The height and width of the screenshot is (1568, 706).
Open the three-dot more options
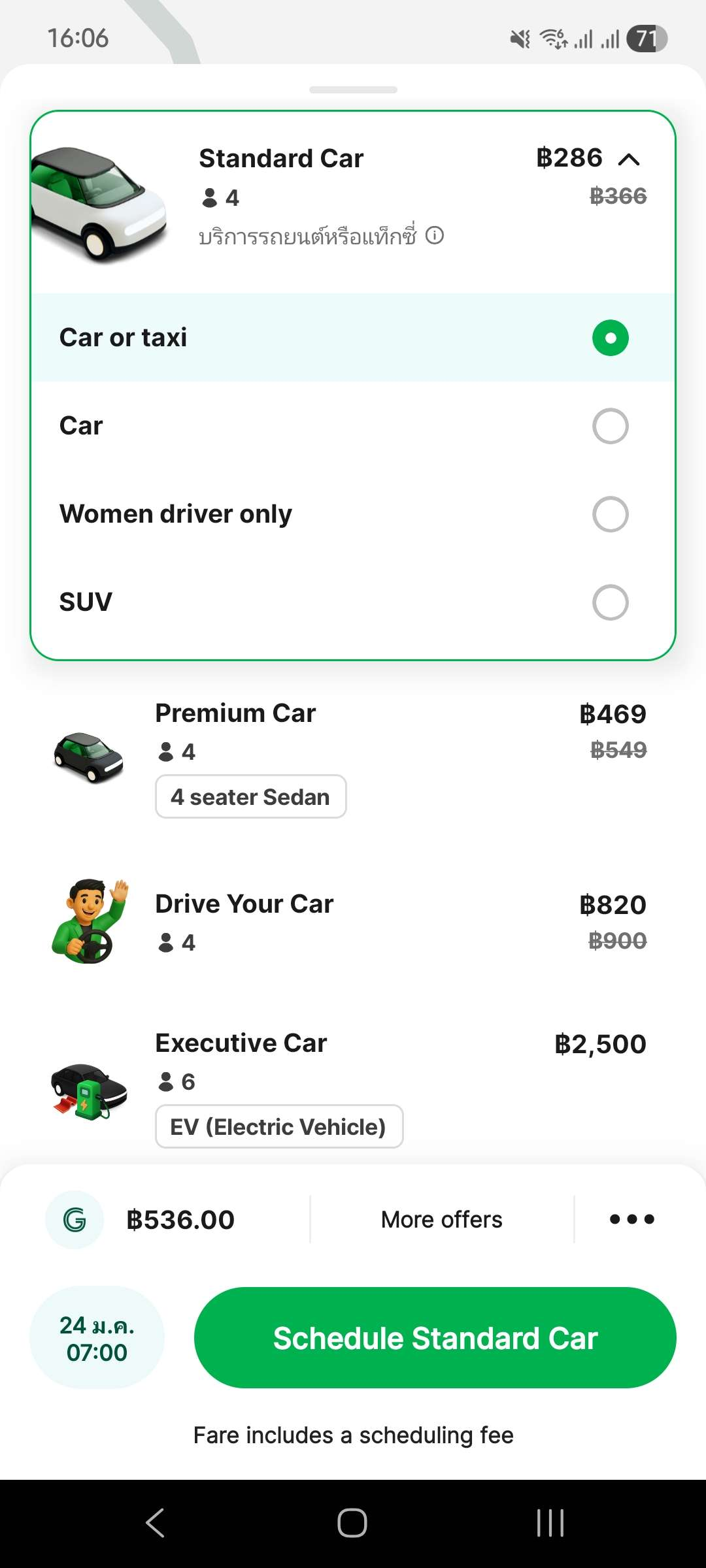(631, 1220)
